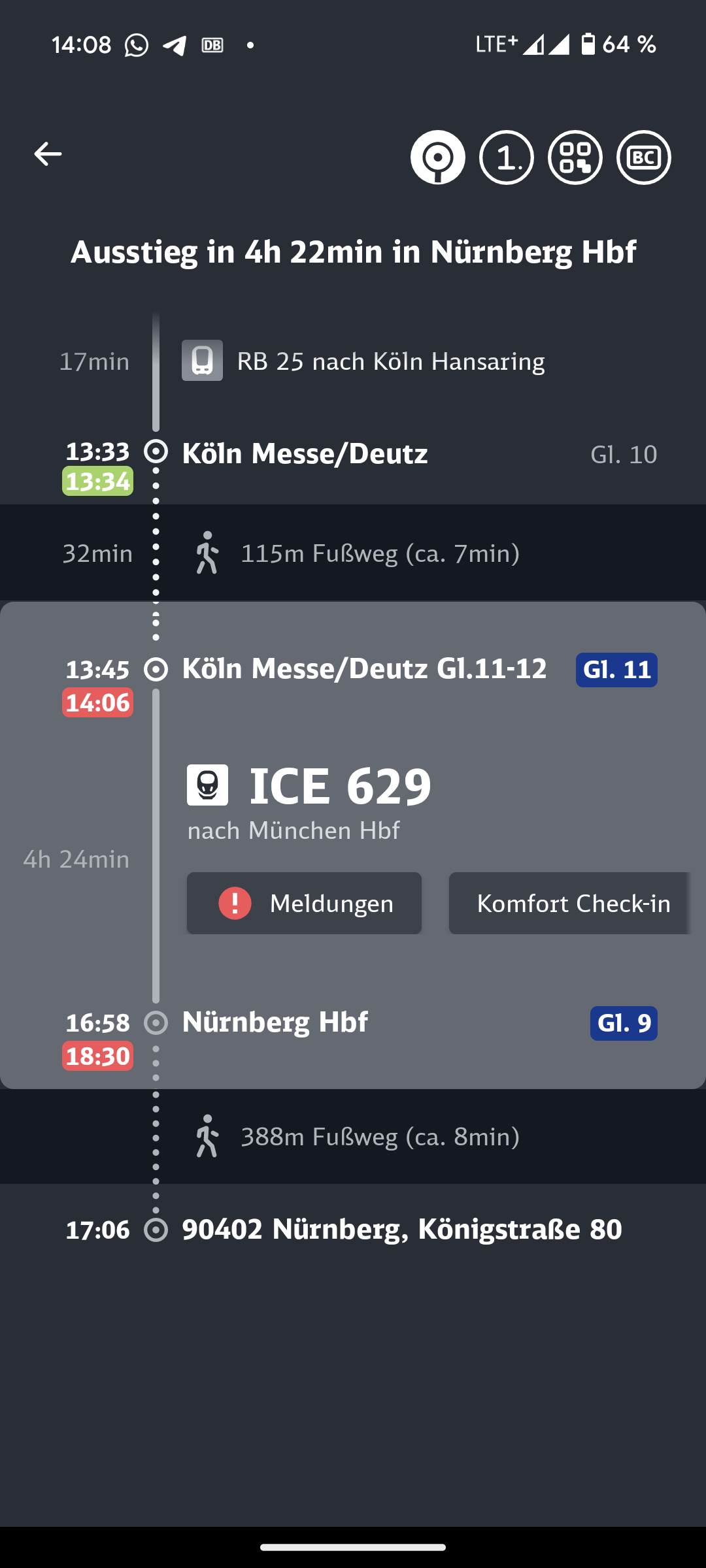Viewport: 706px width, 1568px height.
Task: Select the 1st class icon
Action: [507, 157]
